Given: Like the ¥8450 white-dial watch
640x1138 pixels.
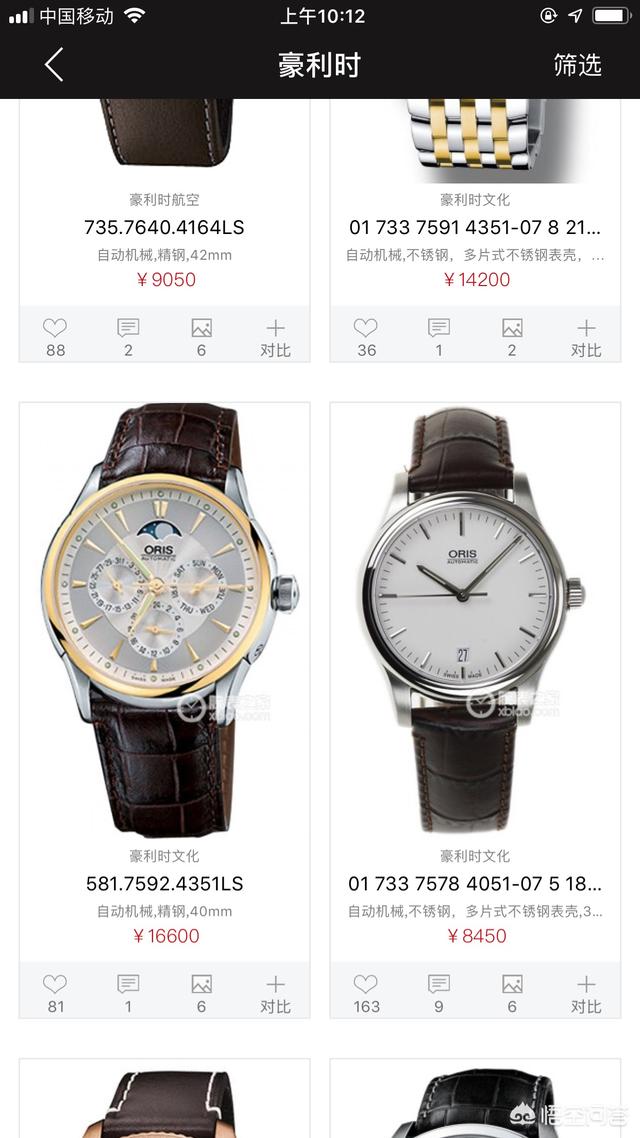Looking at the screenshot, I should (366, 993).
